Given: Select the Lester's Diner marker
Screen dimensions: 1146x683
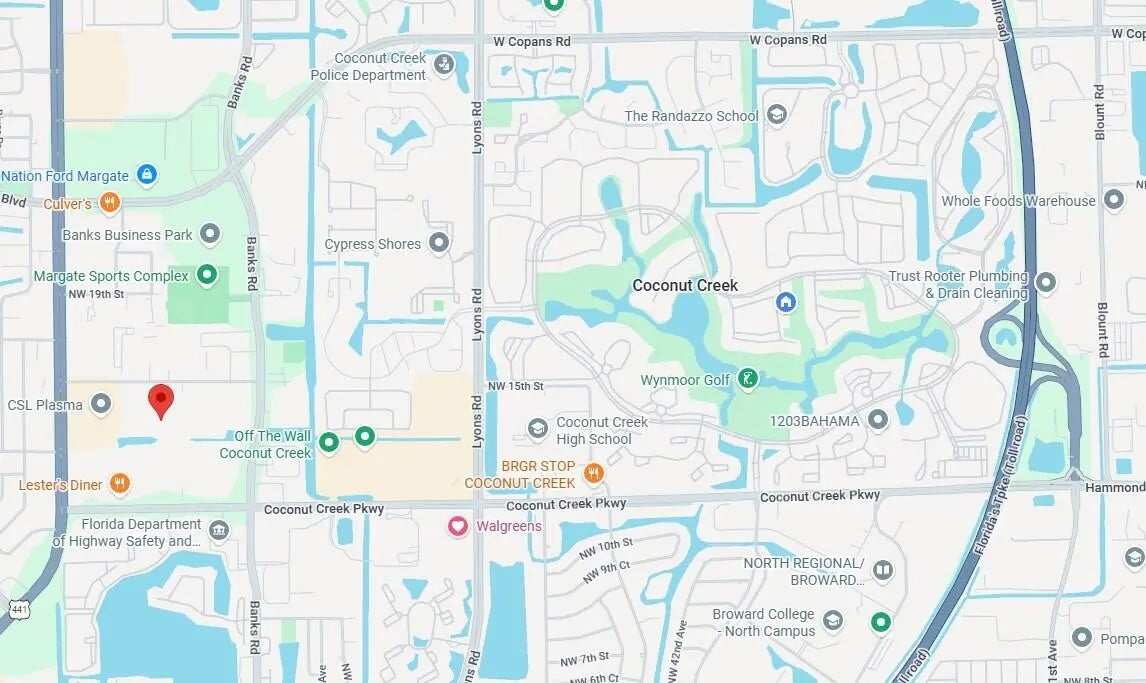Looking at the screenshot, I should [119, 485].
